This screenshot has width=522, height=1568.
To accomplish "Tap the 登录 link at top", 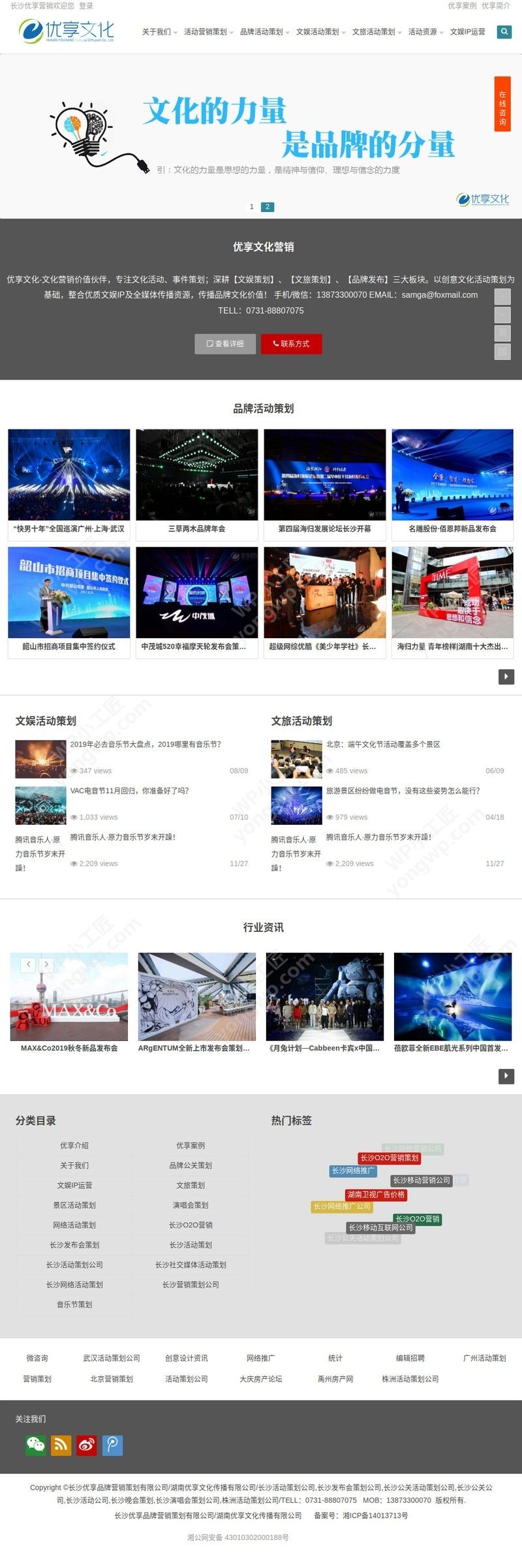I will click(86, 6).
